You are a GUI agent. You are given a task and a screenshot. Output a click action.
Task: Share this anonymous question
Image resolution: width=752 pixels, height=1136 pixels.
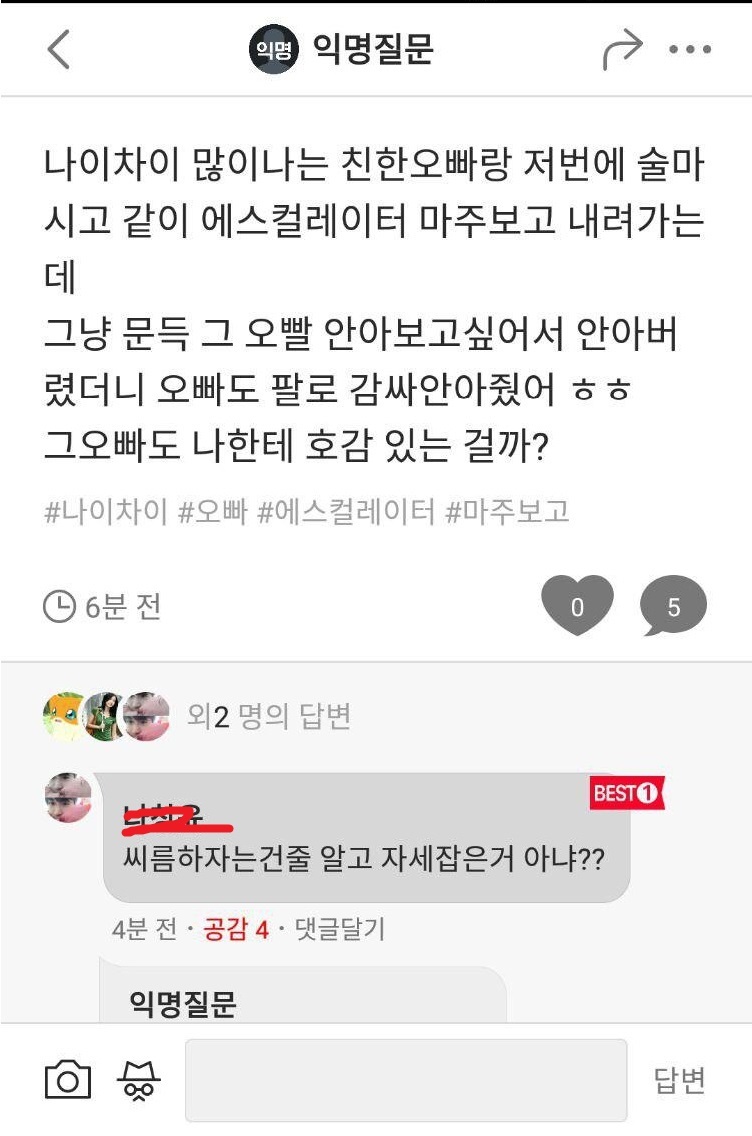pos(622,49)
